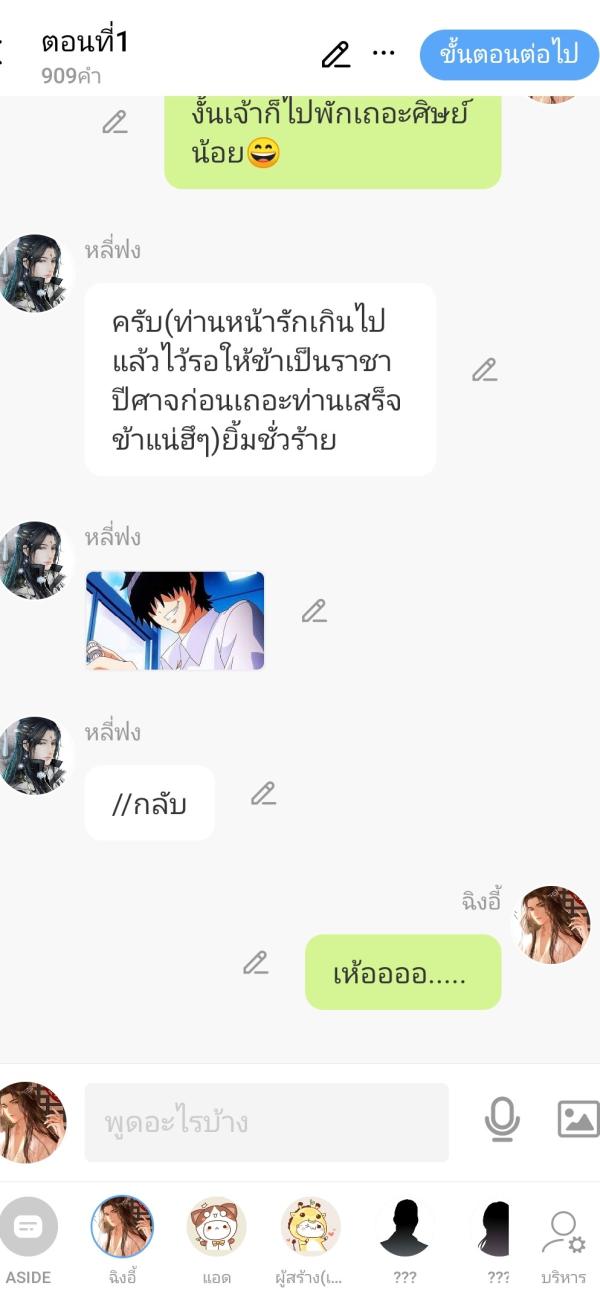Open the image picker icon
The width and height of the screenshot is (600, 1300).
[x=577, y=1120]
